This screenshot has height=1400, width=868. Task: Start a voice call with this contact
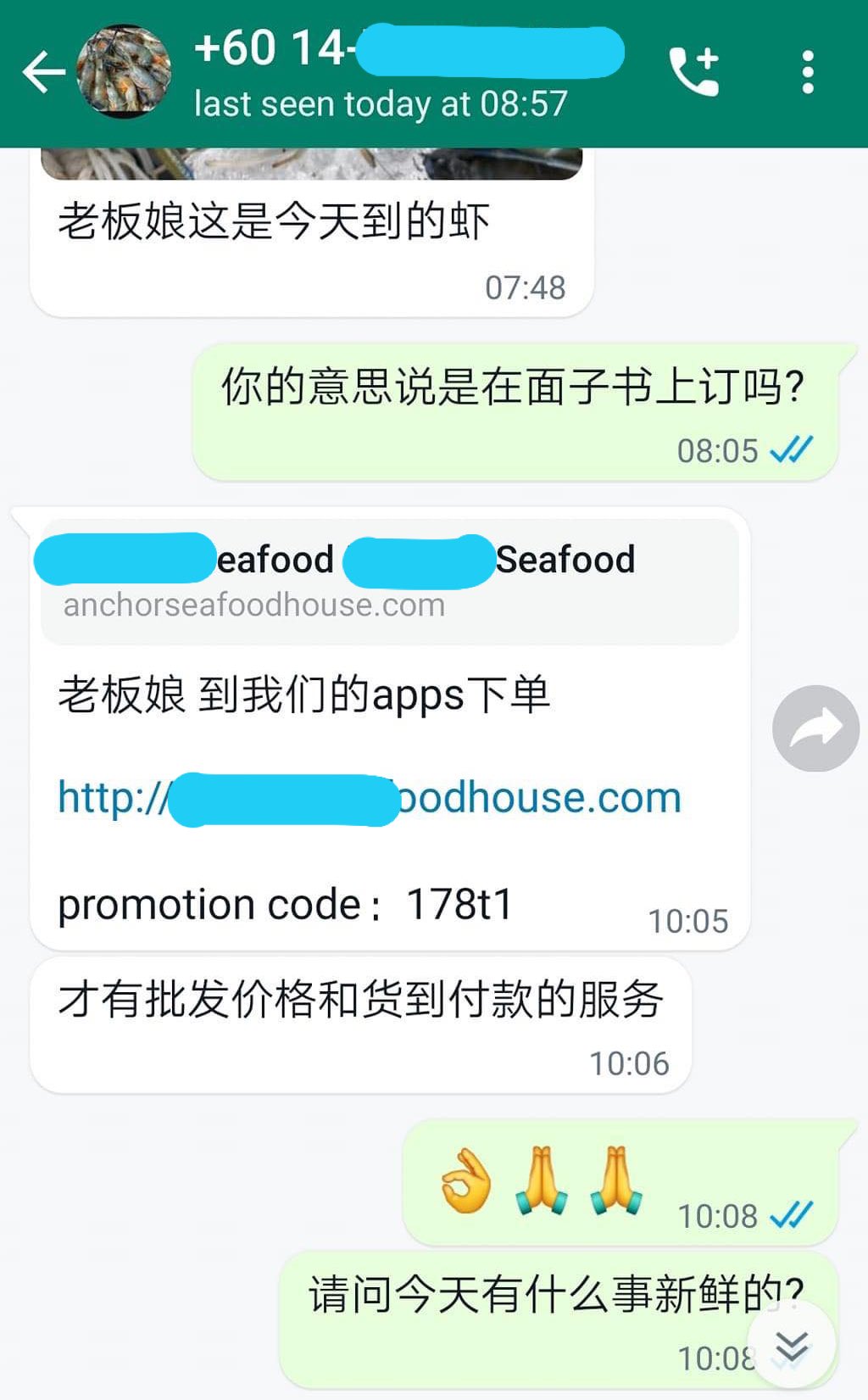pyautogui.click(x=694, y=71)
